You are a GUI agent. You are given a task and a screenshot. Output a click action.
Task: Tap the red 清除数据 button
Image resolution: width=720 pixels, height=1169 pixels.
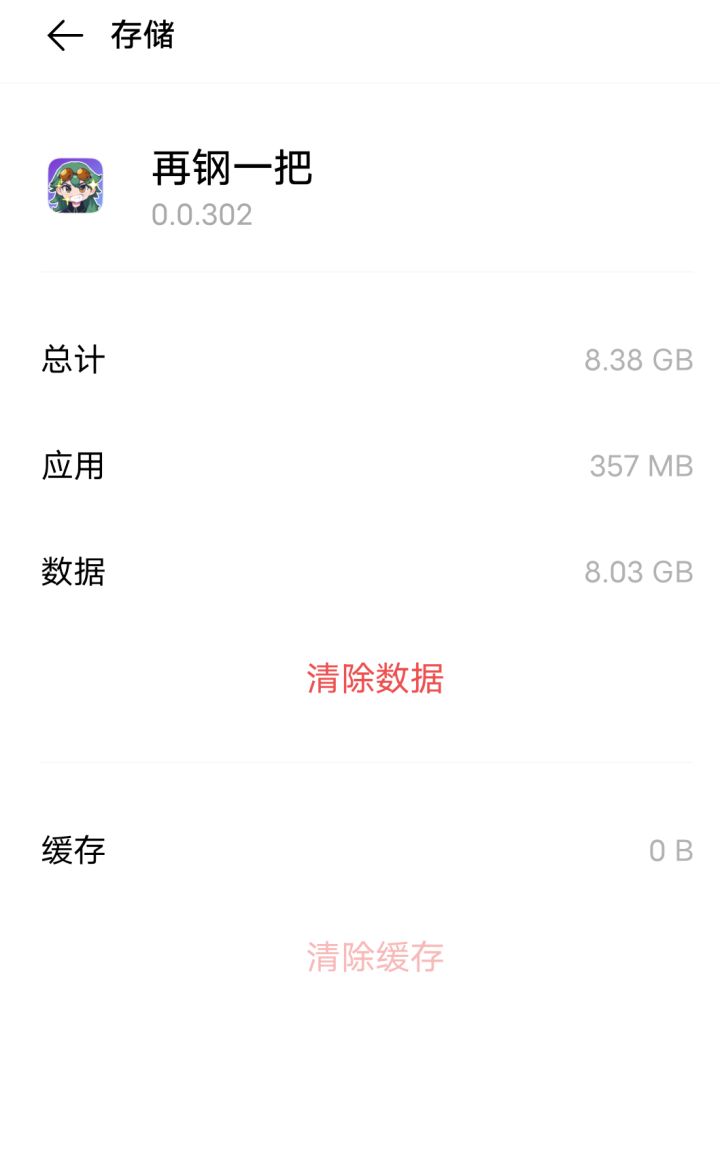click(x=375, y=679)
